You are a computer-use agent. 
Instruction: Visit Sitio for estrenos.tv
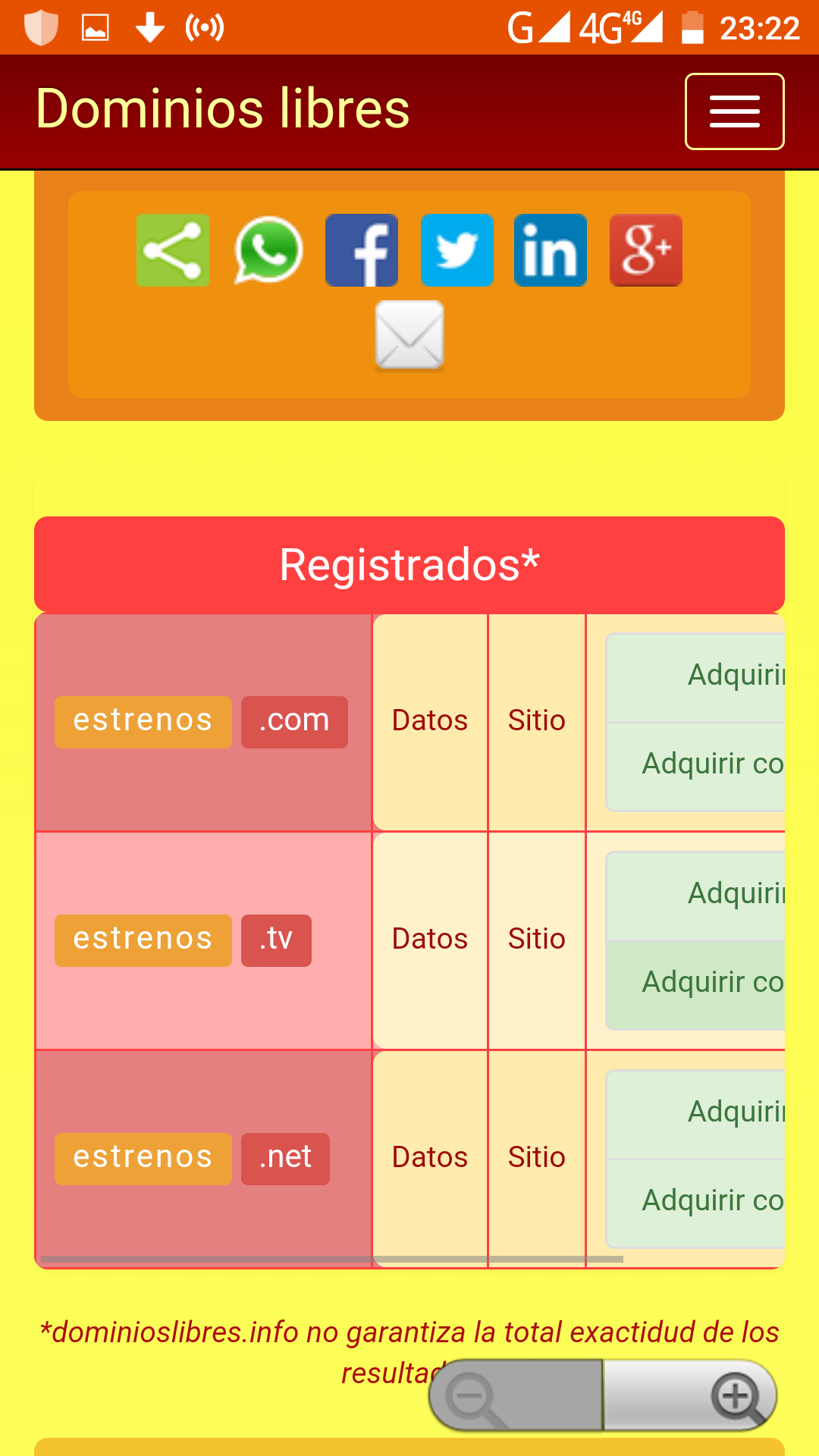pos(537,939)
